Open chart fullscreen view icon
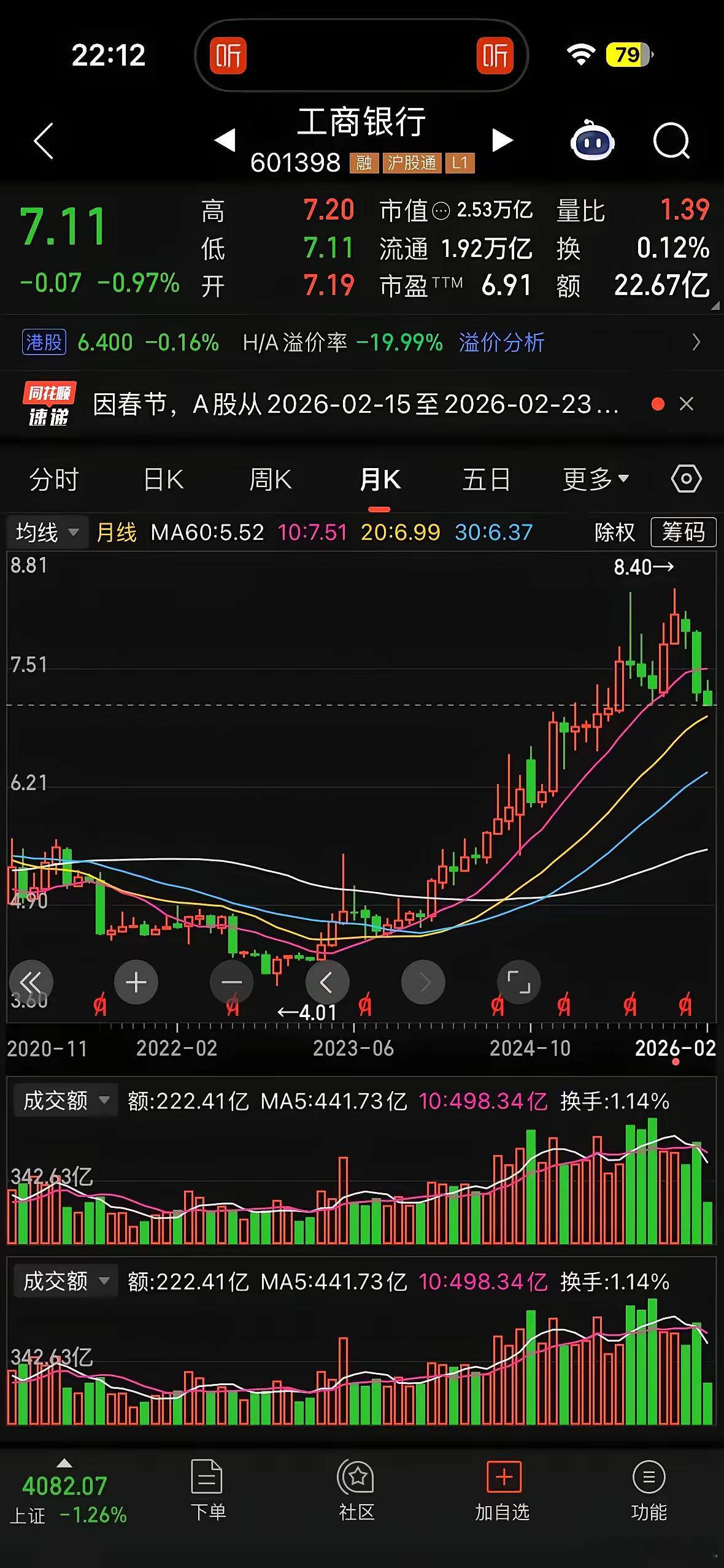The height and width of the screenshot is (1568, 724). point(518,982)
